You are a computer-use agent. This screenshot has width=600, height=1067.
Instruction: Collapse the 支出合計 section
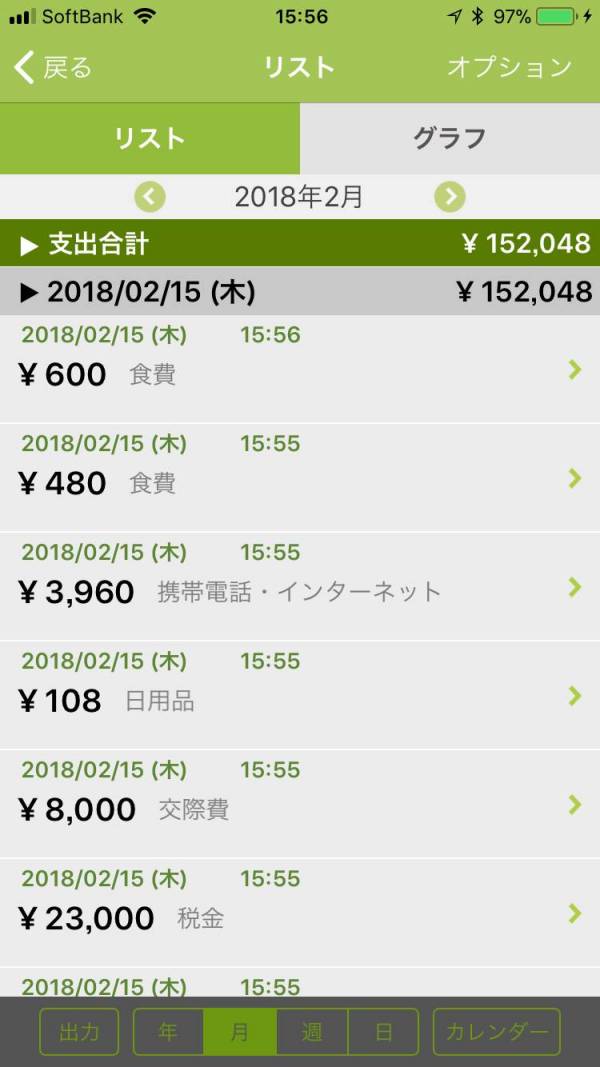click(x=300, y=243)
